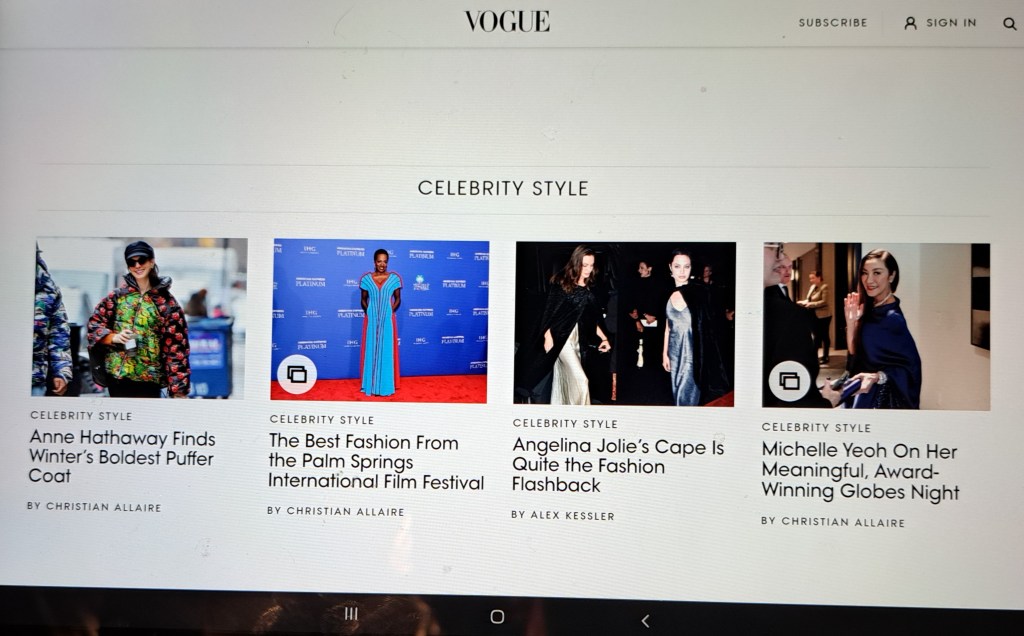Tap the Subscribe link
Image resolution: width=1024 pixels, height=636 pixels.
pos(832,22)
